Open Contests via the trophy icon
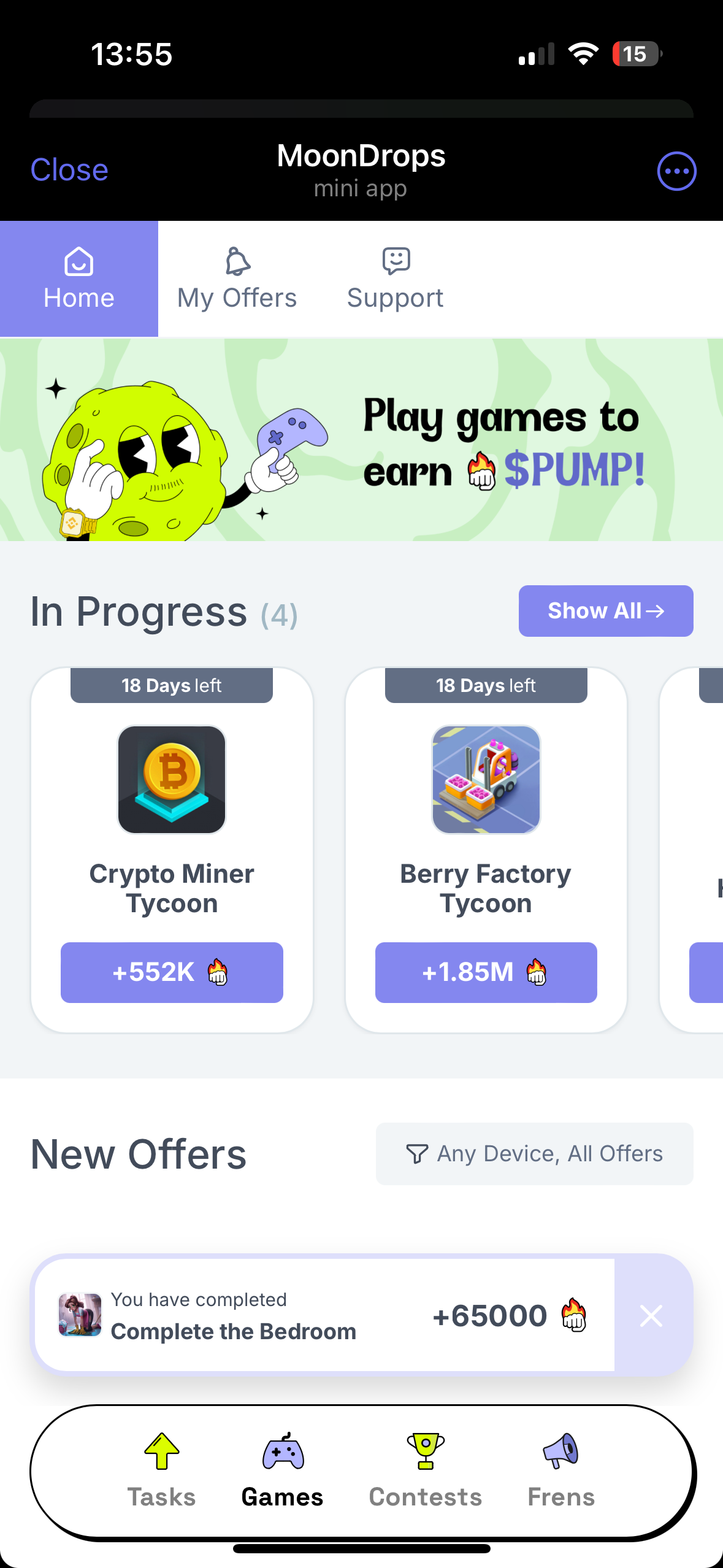Screen dimensions: 723x1568 (425, 1451)
